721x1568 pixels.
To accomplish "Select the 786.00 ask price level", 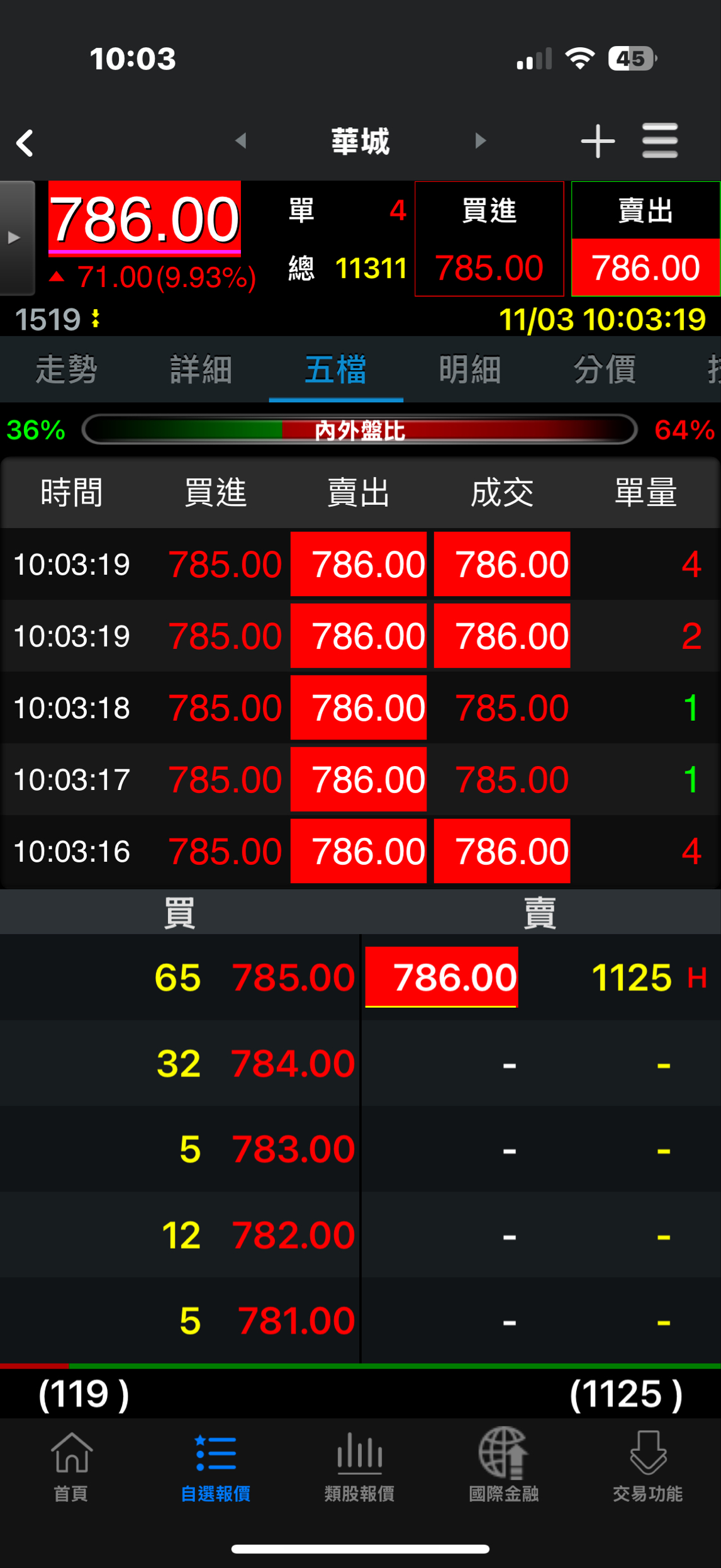I will pos(442,978).
